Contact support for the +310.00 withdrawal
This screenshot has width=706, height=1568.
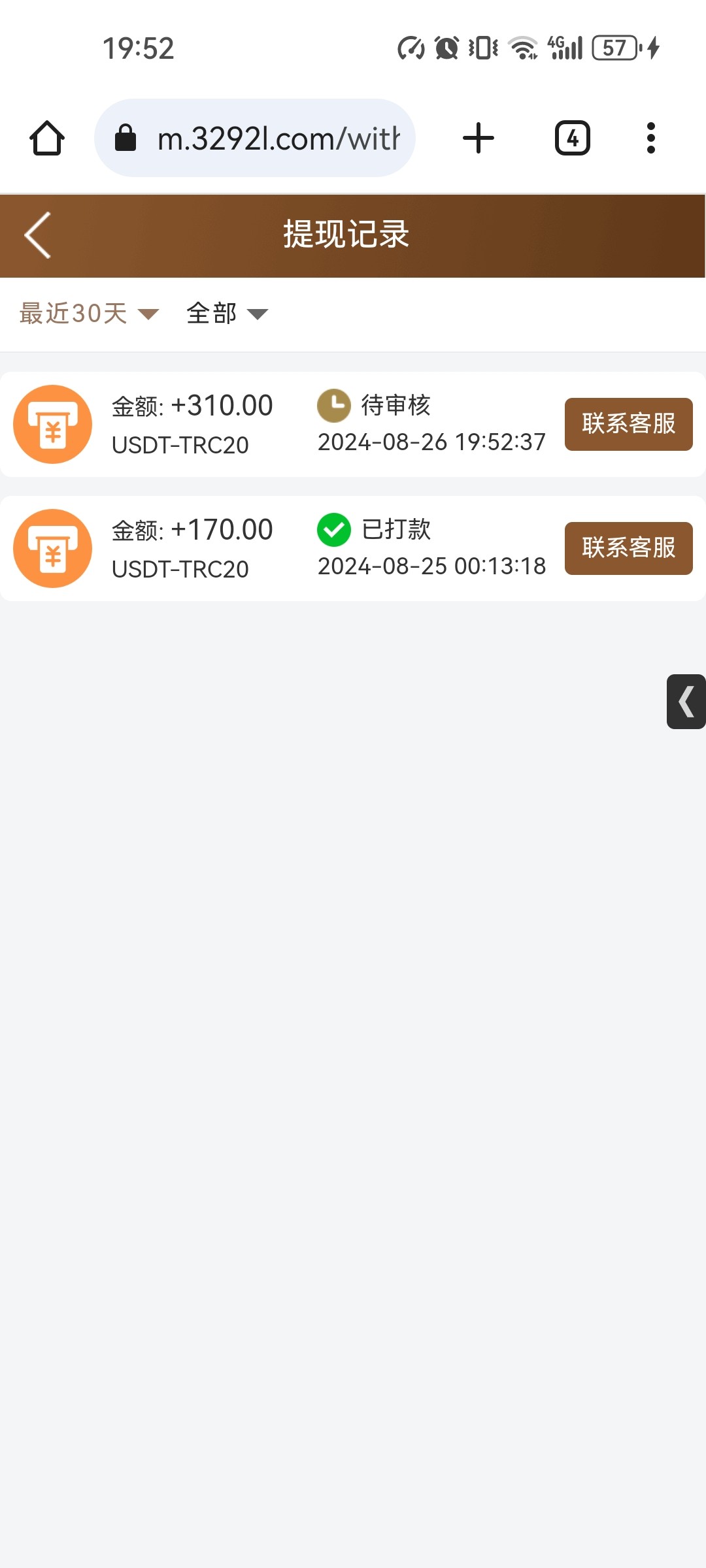(x=628, y=424)
